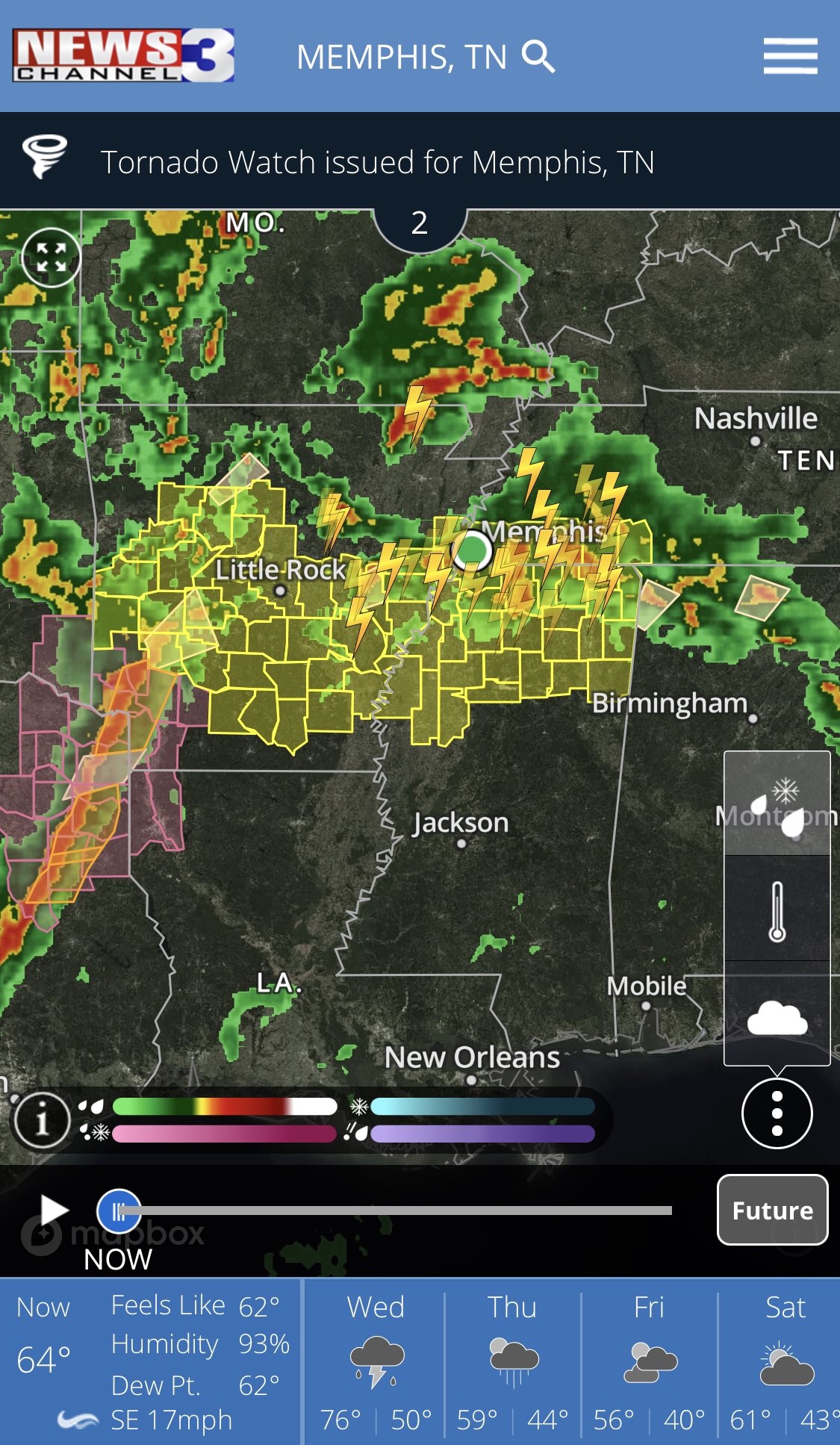Collapse the map layers options button
Screen dimensions: 840x1445
click(777, 1113)
